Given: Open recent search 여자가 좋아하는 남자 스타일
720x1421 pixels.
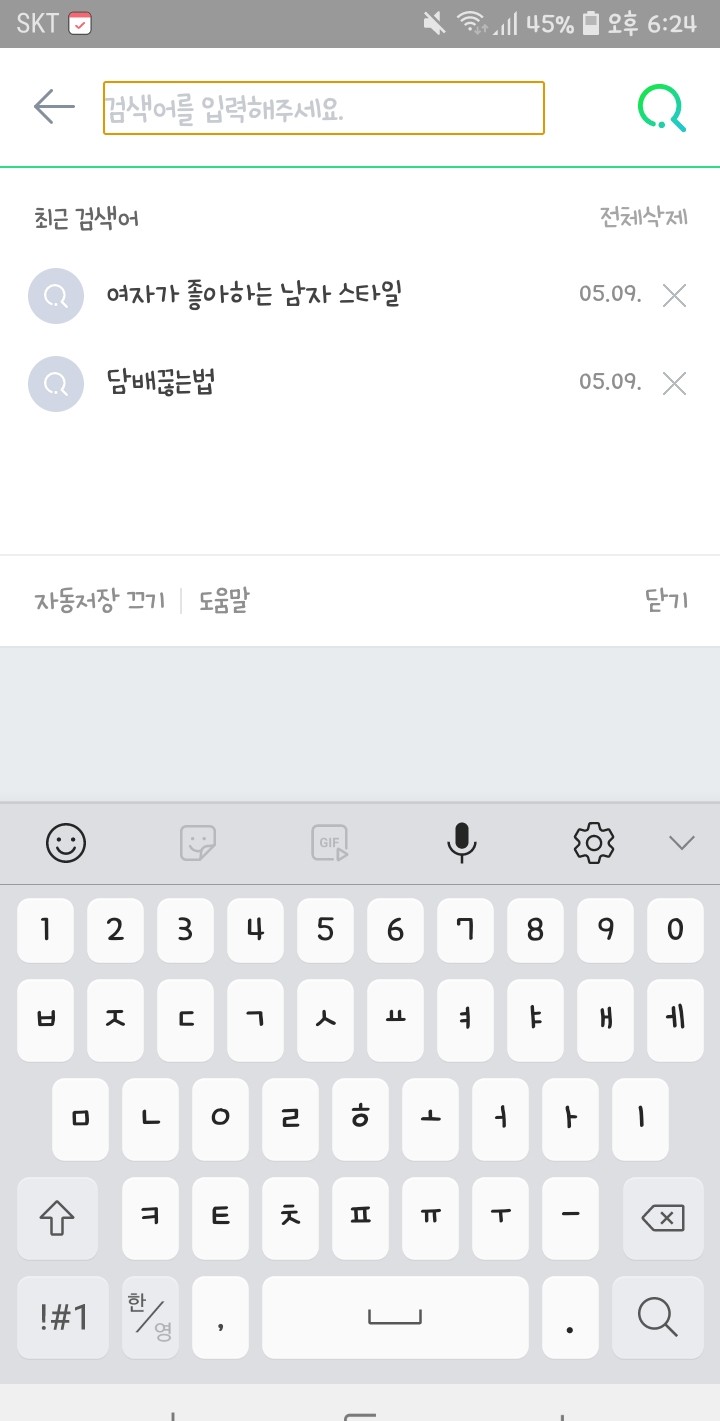Looking at the screenshot, I should tap(254, 295).
